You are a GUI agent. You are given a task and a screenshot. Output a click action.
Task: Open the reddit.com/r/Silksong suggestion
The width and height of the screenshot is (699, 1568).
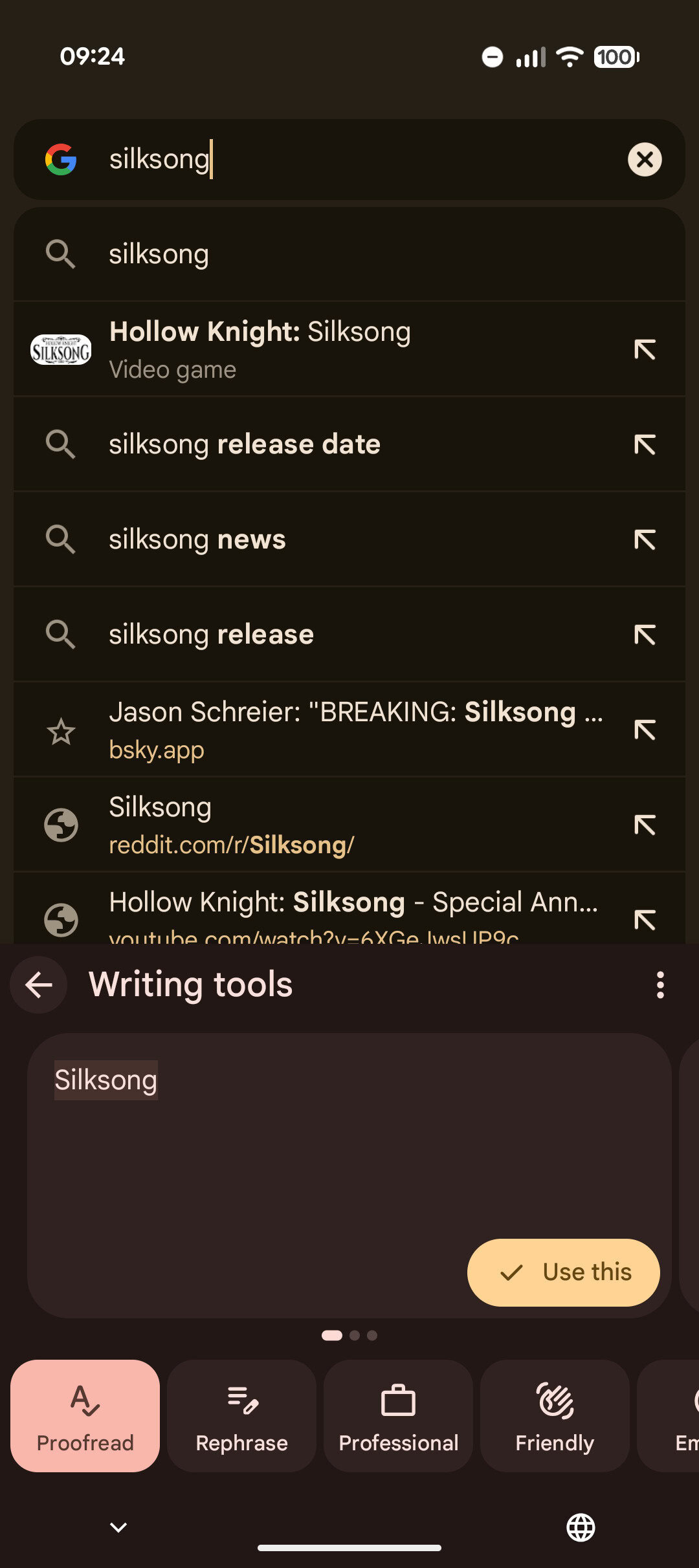click(x=324, y=825)
